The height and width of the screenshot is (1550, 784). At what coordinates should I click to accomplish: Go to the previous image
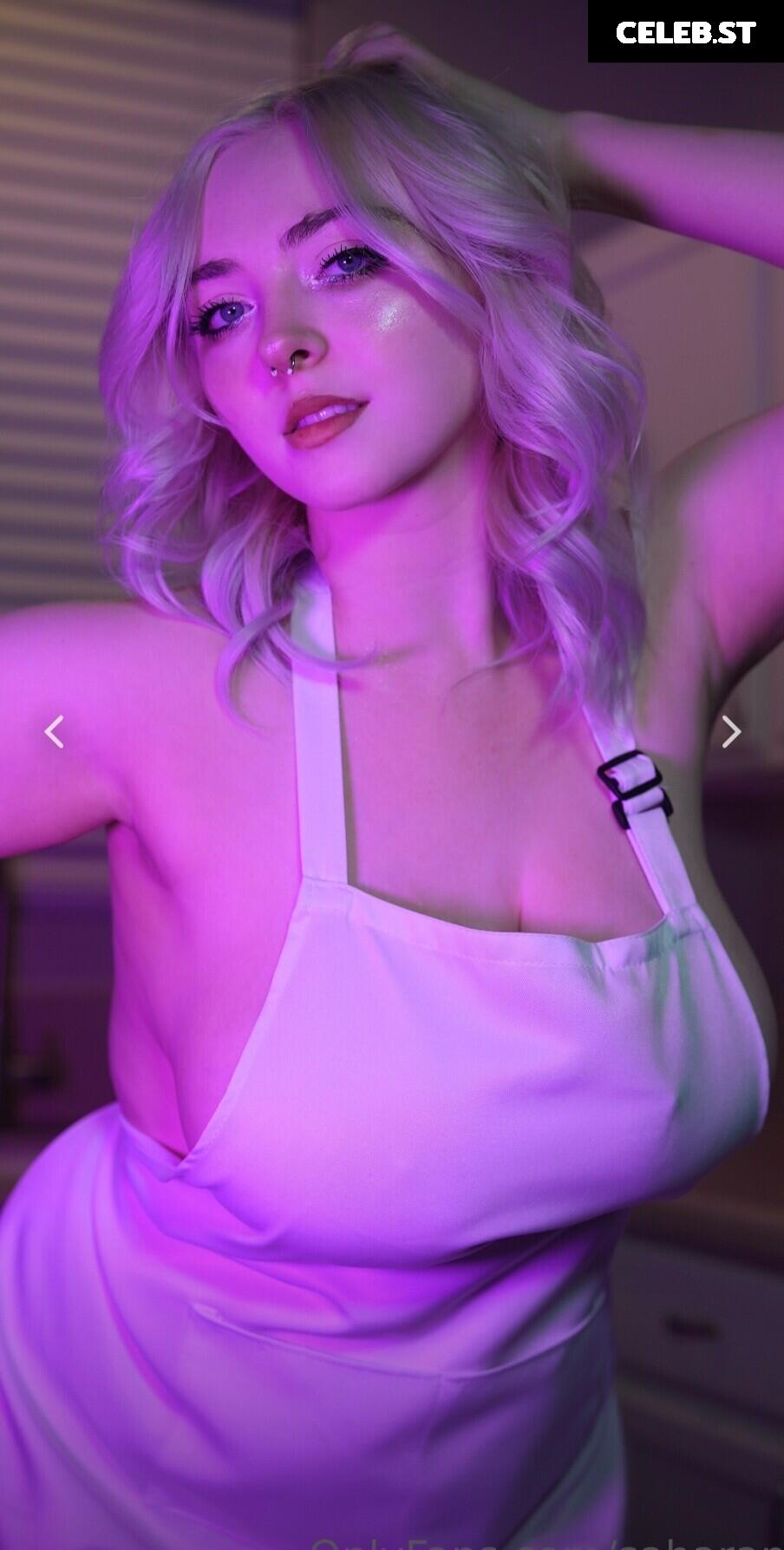[54, 731]
